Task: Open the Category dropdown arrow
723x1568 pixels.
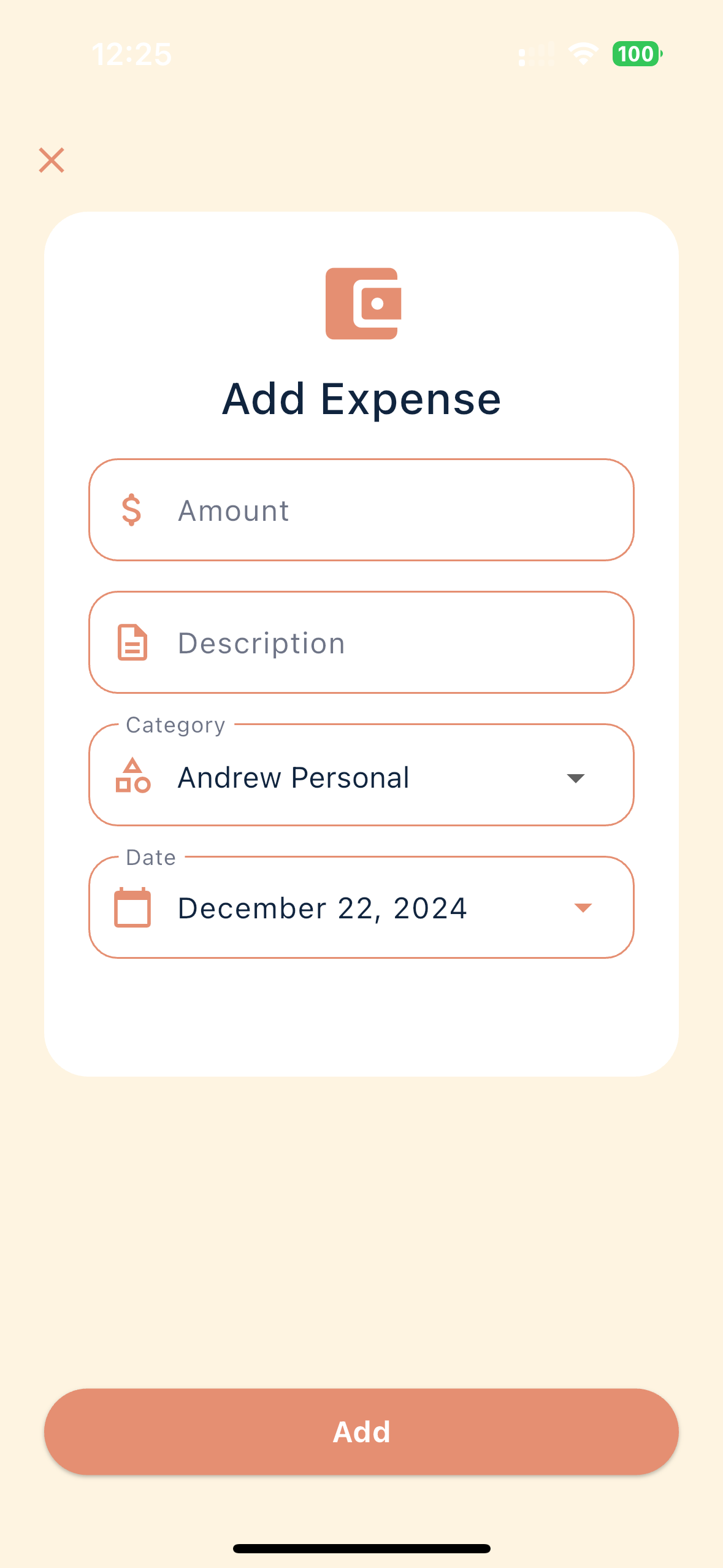Action: (x=575, y=777)
